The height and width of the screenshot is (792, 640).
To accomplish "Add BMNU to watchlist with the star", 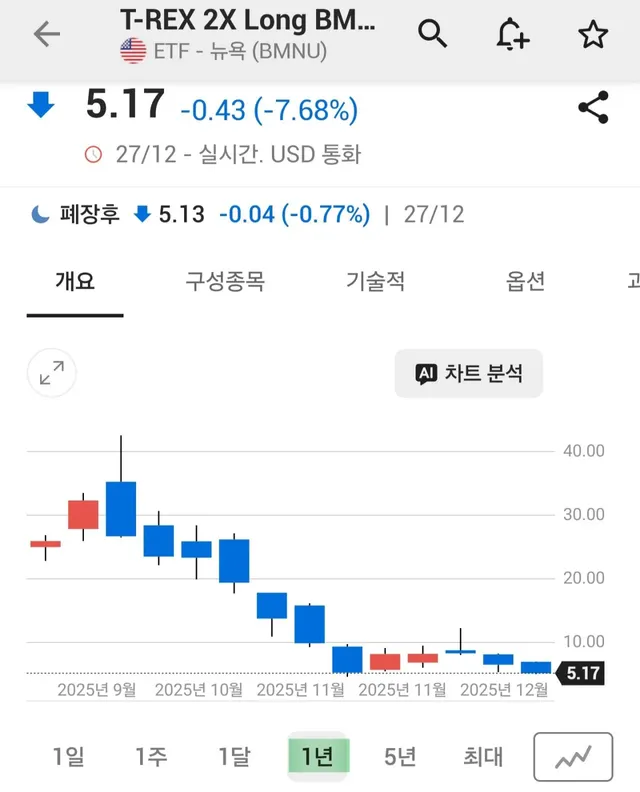I will tap(593, 34).
